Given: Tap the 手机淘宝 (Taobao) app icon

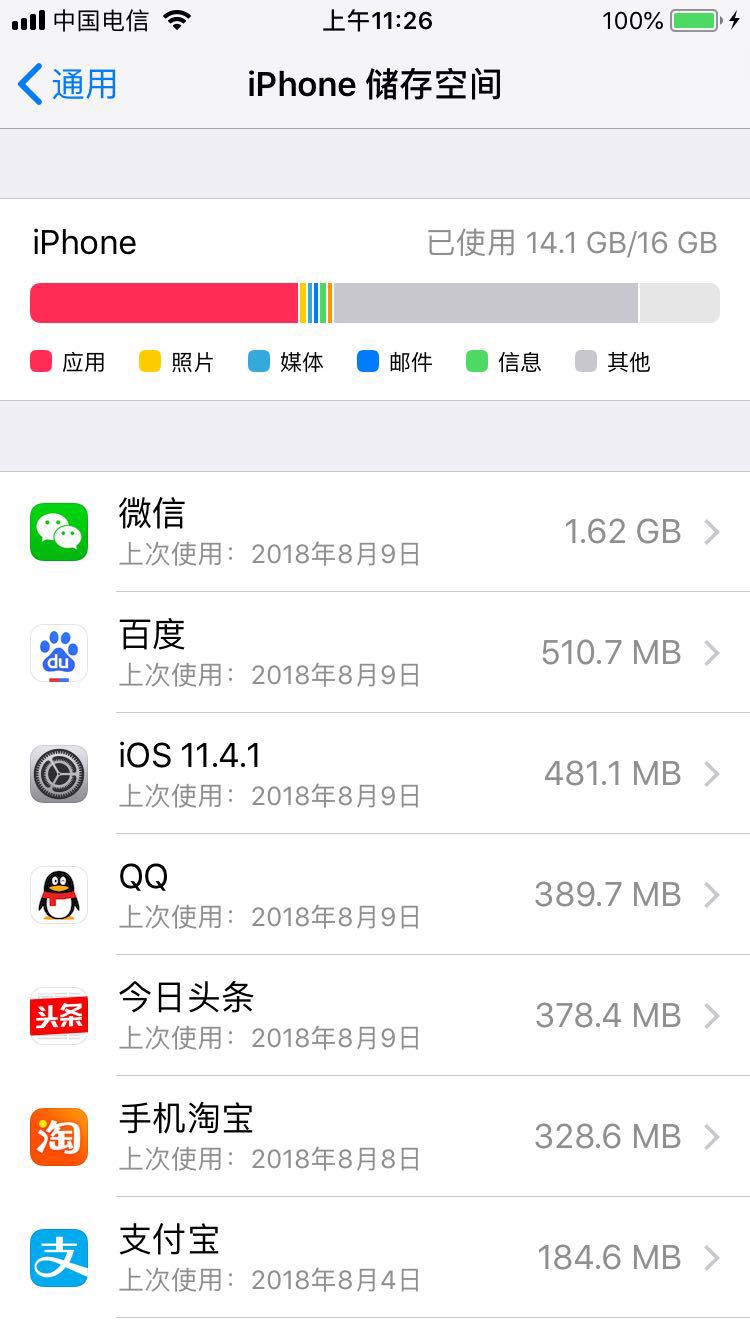Looking at the screenshot, I should pyautogui.click(x=58, y=1137).
